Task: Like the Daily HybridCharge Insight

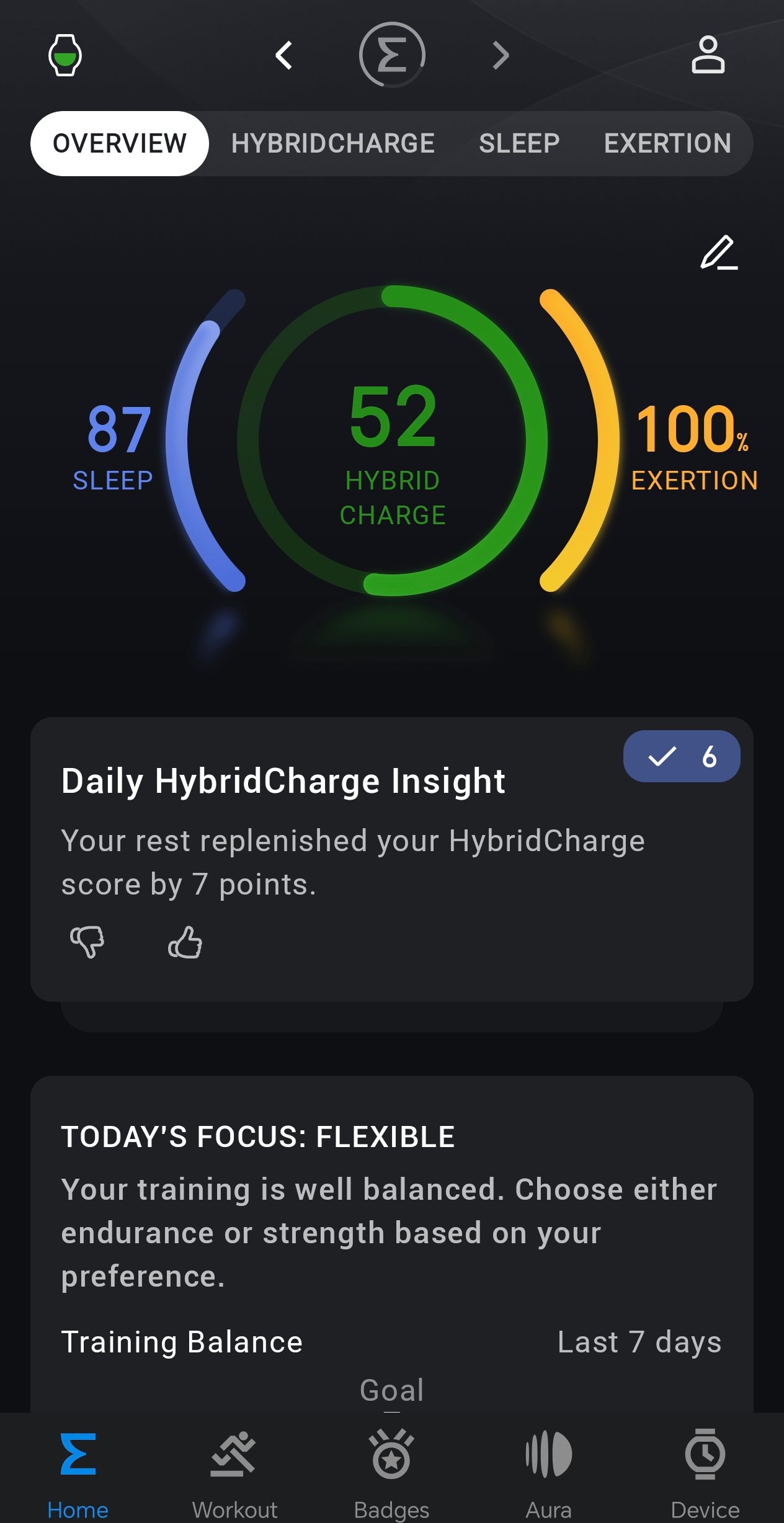Action: click(185, 942)
